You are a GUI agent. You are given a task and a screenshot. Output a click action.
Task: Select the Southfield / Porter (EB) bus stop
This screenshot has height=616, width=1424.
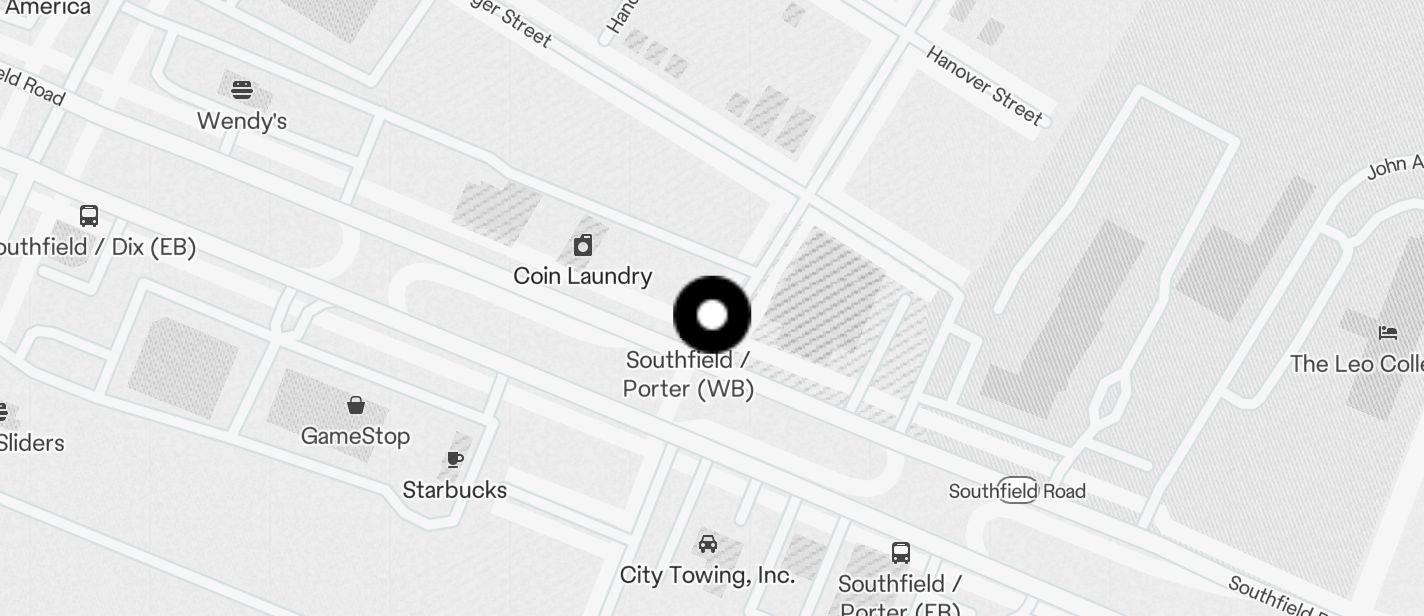[x=900, y=553]
